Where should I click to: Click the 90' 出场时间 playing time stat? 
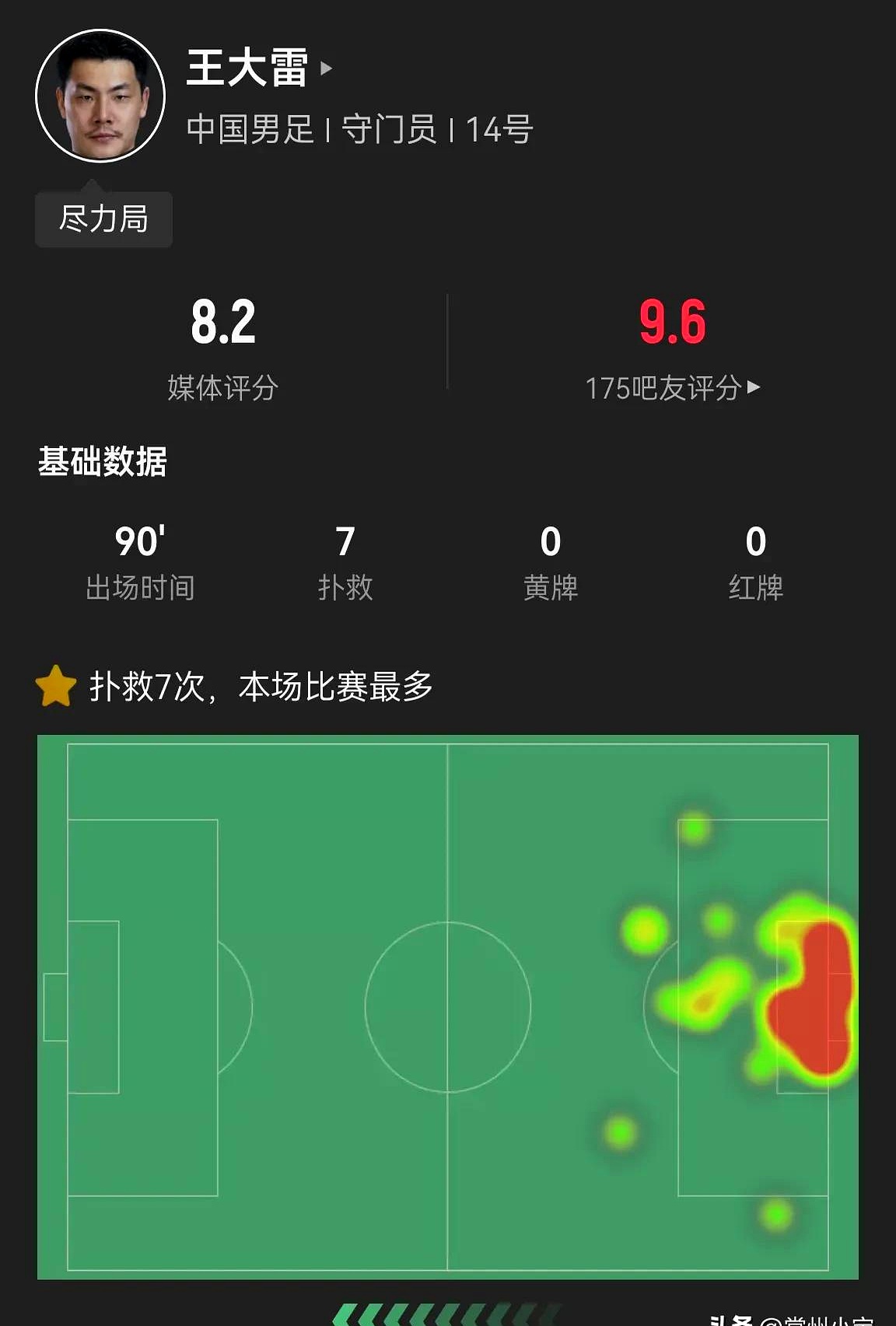pos(141,560)
